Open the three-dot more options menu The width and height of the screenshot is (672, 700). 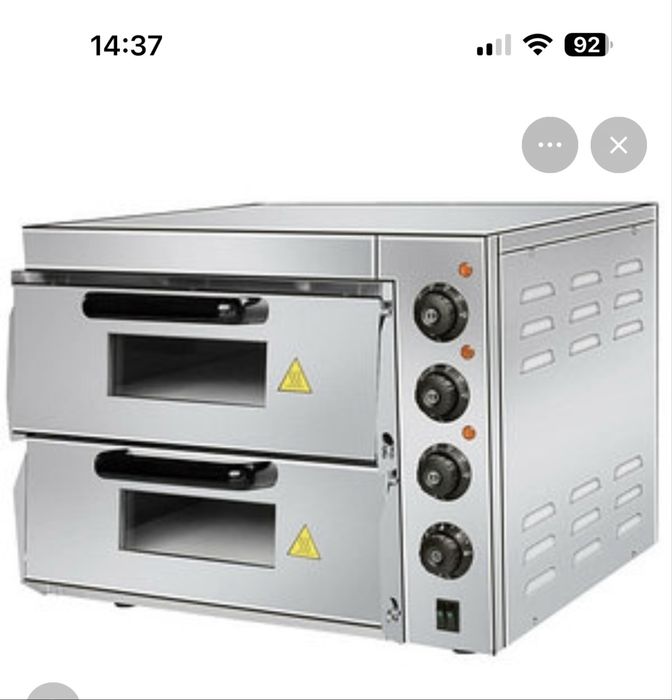(550, 145)
